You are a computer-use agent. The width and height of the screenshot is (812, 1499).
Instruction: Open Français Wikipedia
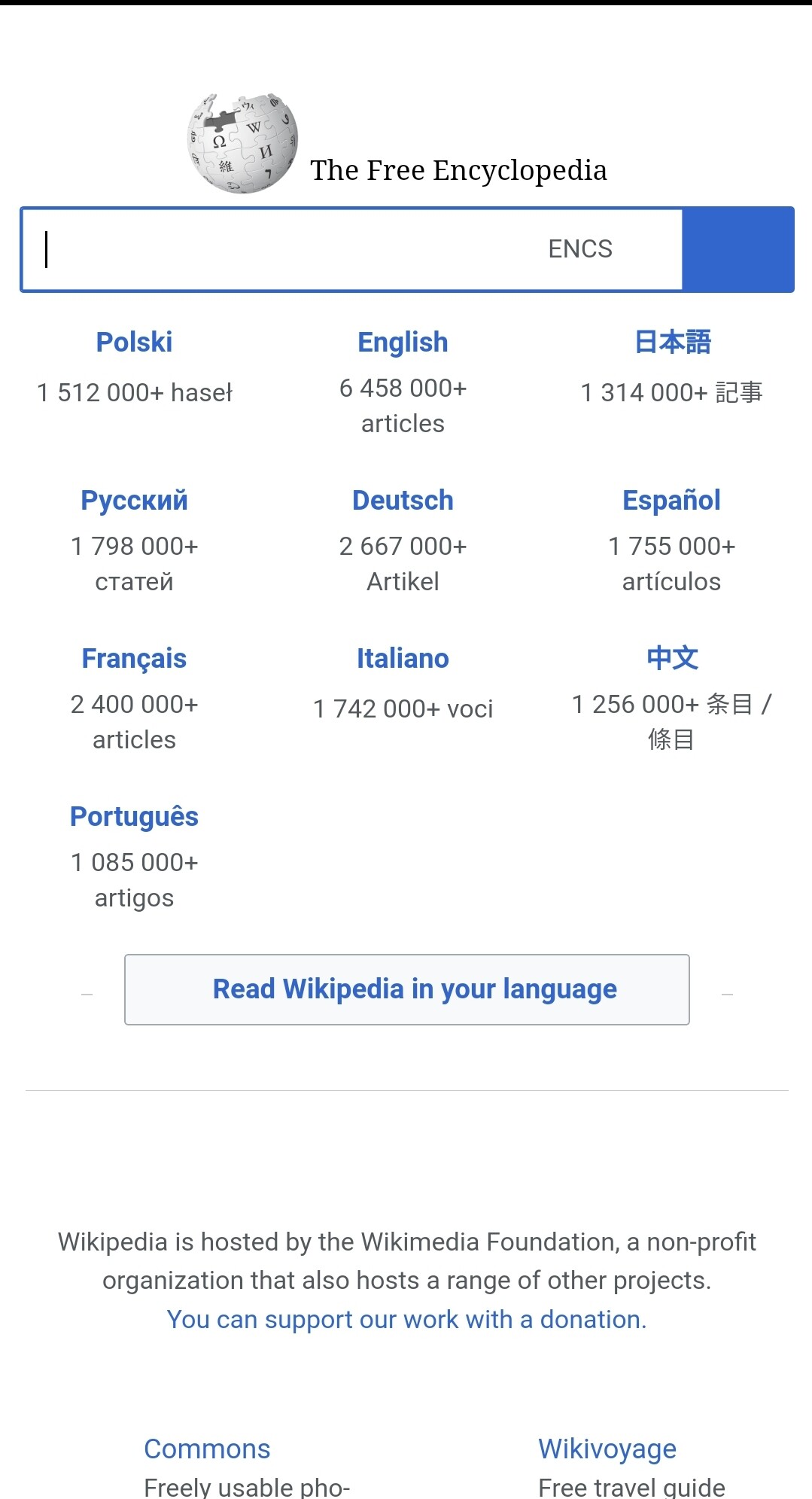134,659
